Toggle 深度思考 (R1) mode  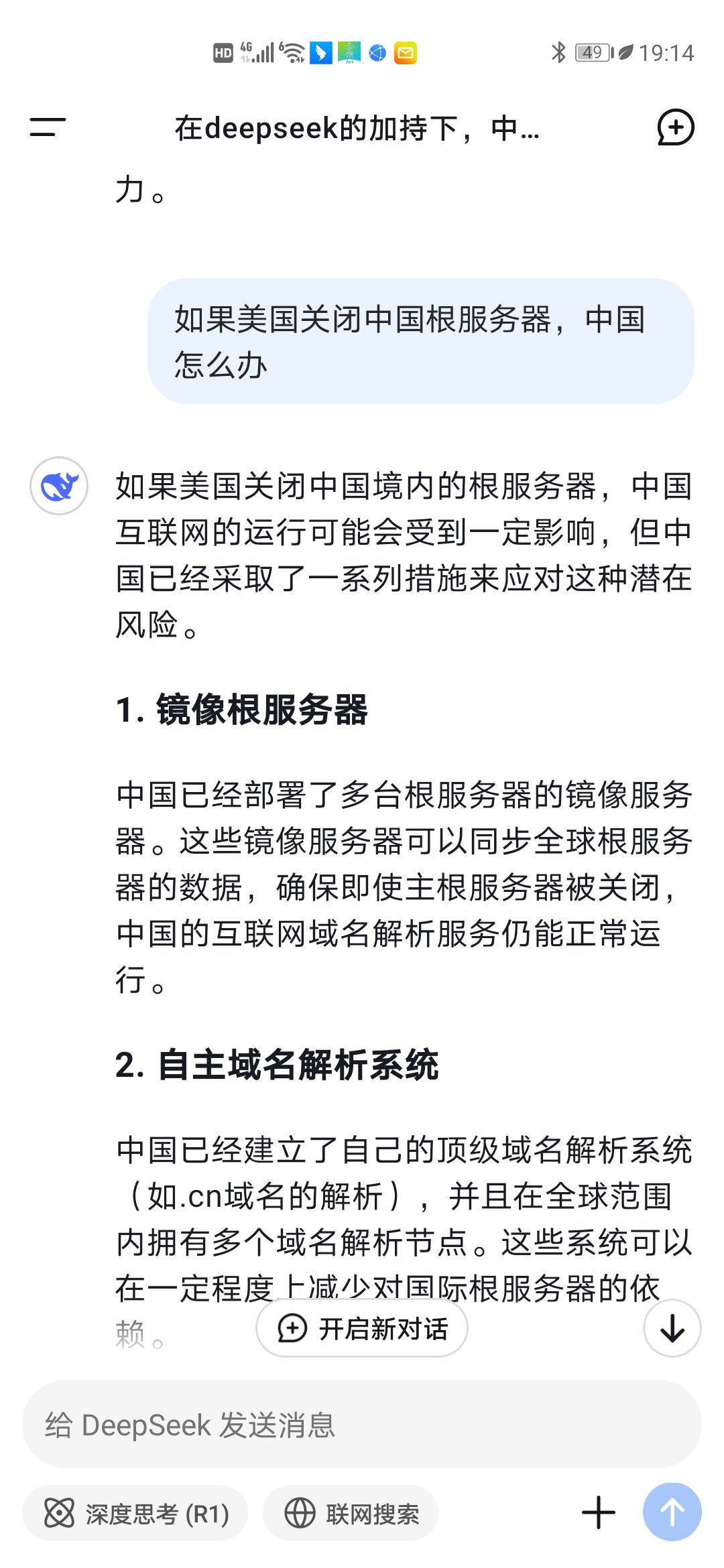[135, 1513]
